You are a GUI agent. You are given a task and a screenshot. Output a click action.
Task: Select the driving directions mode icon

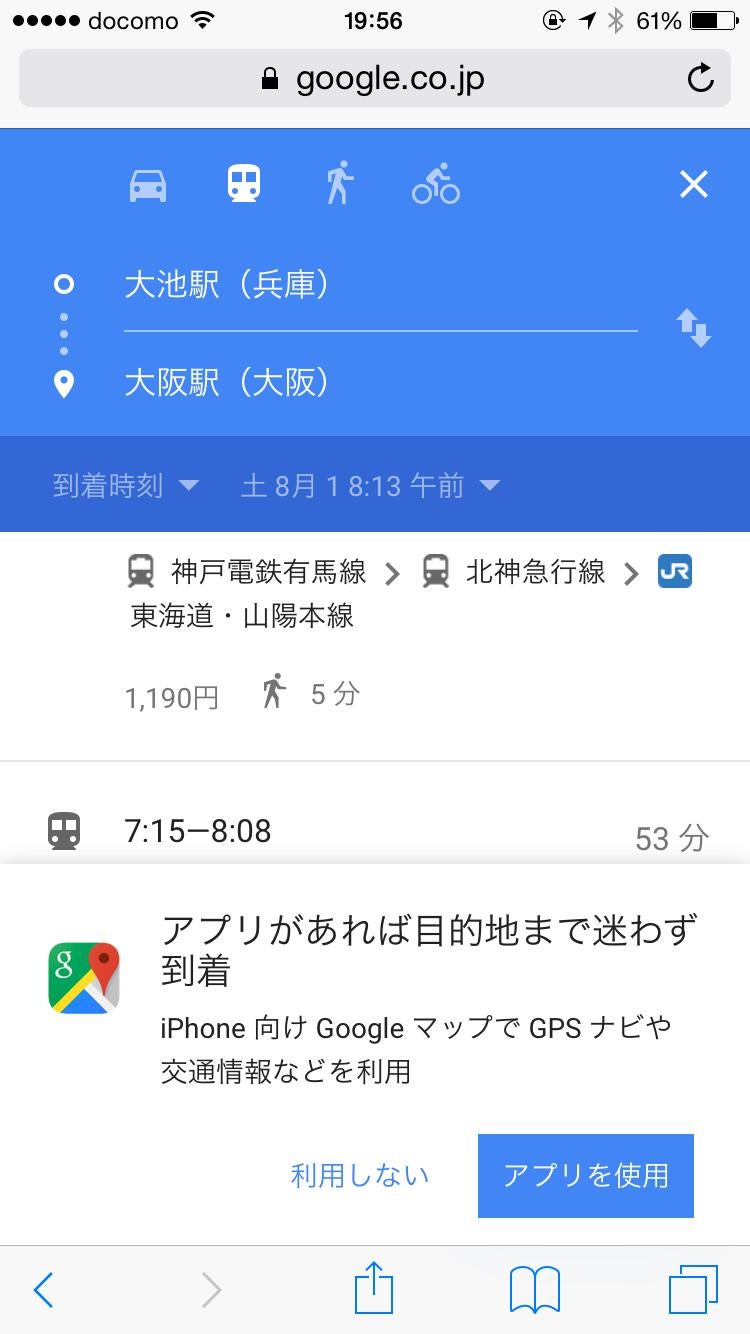point(146,183)
